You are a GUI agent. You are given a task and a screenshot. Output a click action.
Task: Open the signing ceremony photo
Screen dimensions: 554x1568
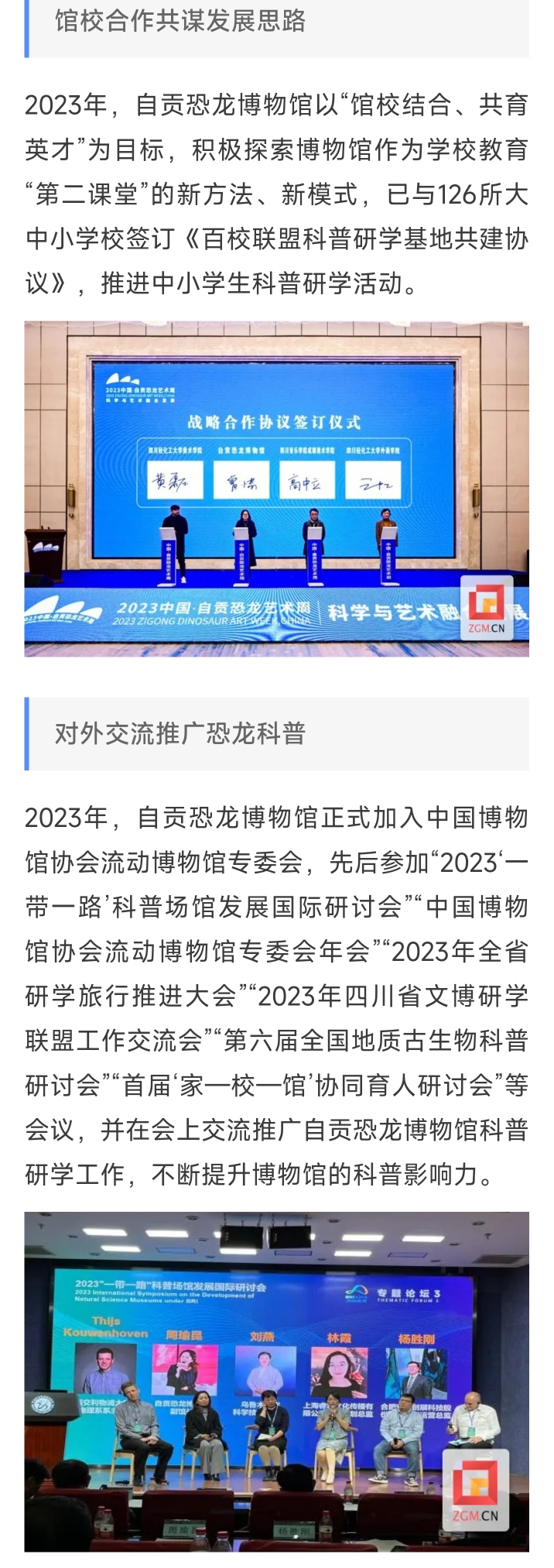(x=276, y=489)
